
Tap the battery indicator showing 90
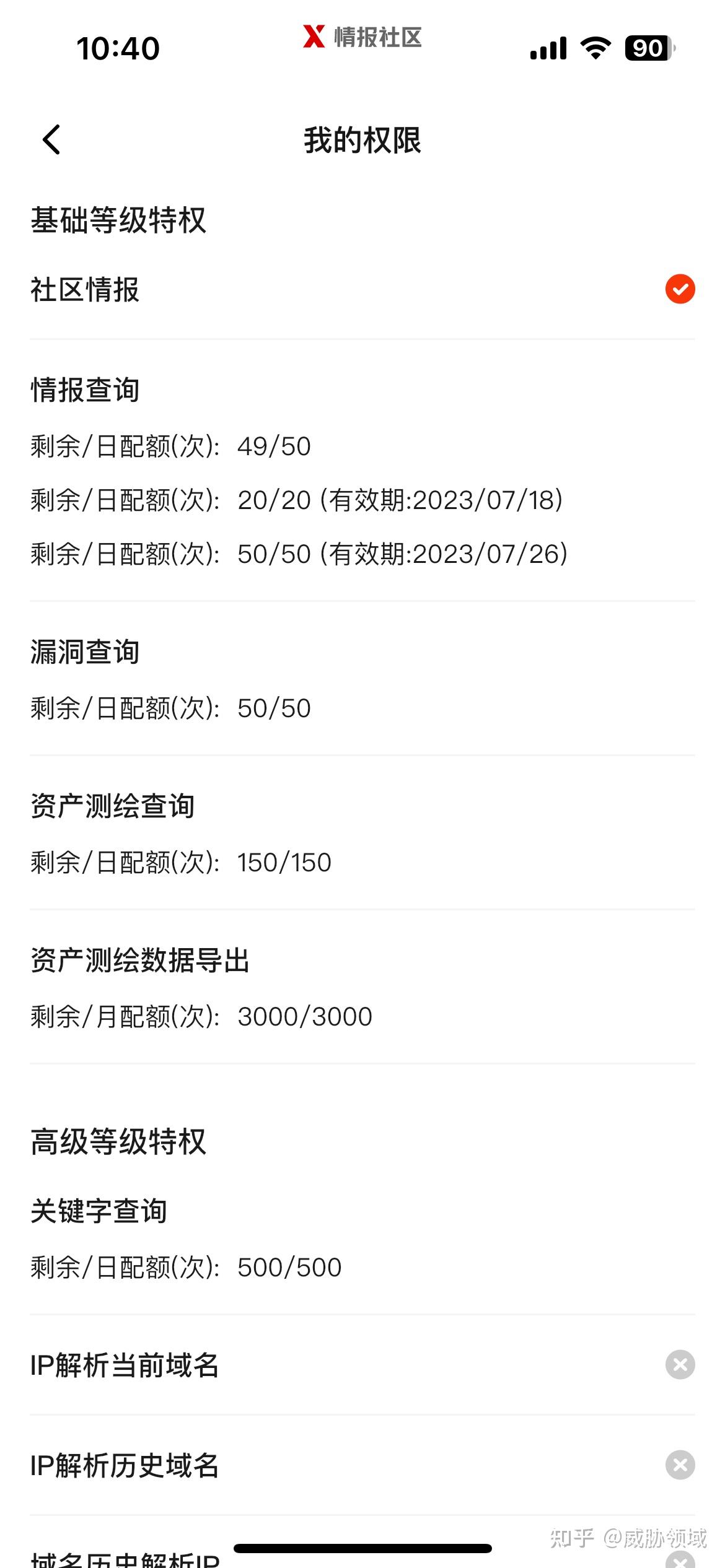[x=647, y=48]
